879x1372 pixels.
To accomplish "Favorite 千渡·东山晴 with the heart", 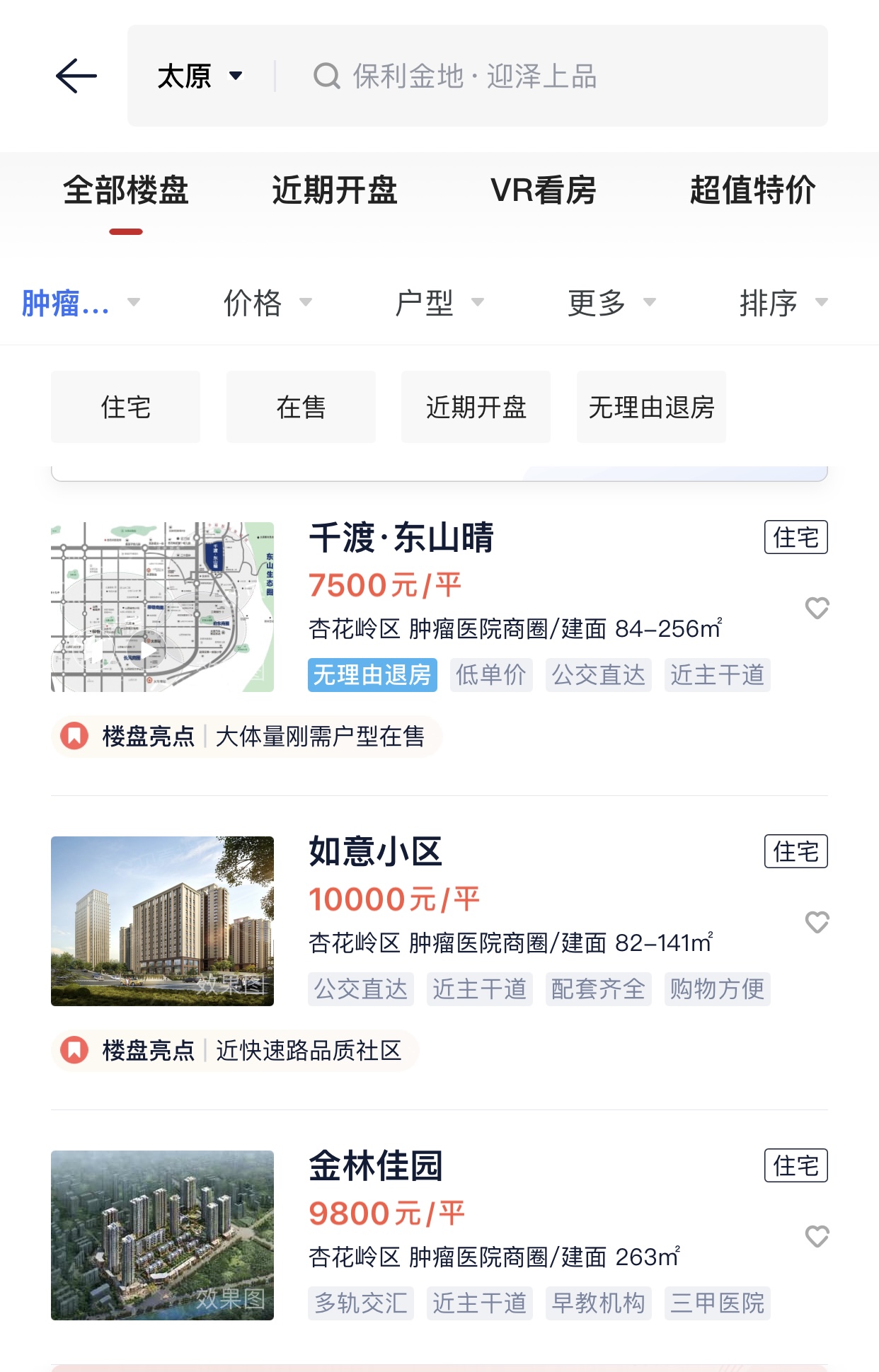I will [x=817, y=608].
